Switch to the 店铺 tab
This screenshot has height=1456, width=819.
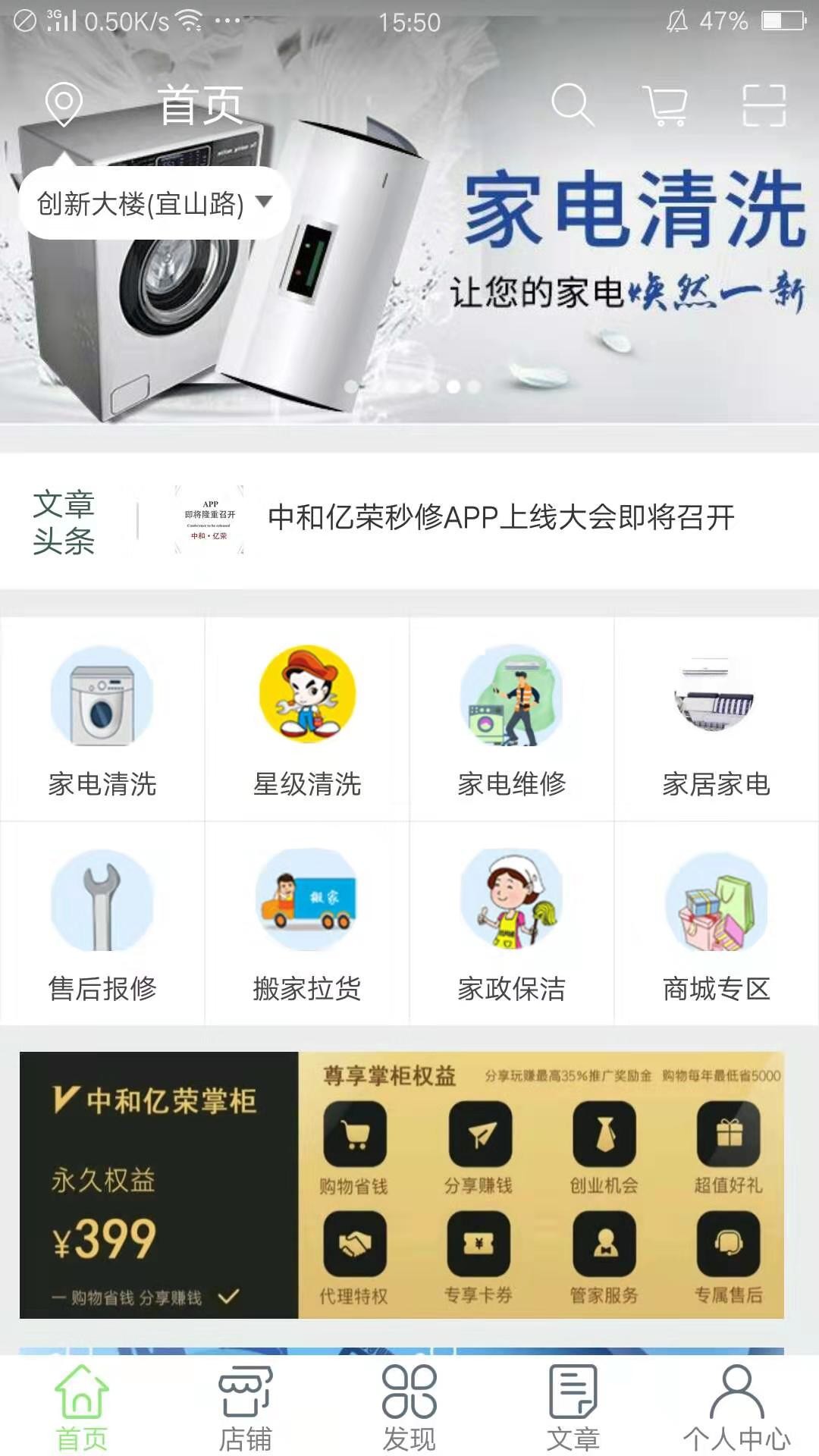point(245,1407)
